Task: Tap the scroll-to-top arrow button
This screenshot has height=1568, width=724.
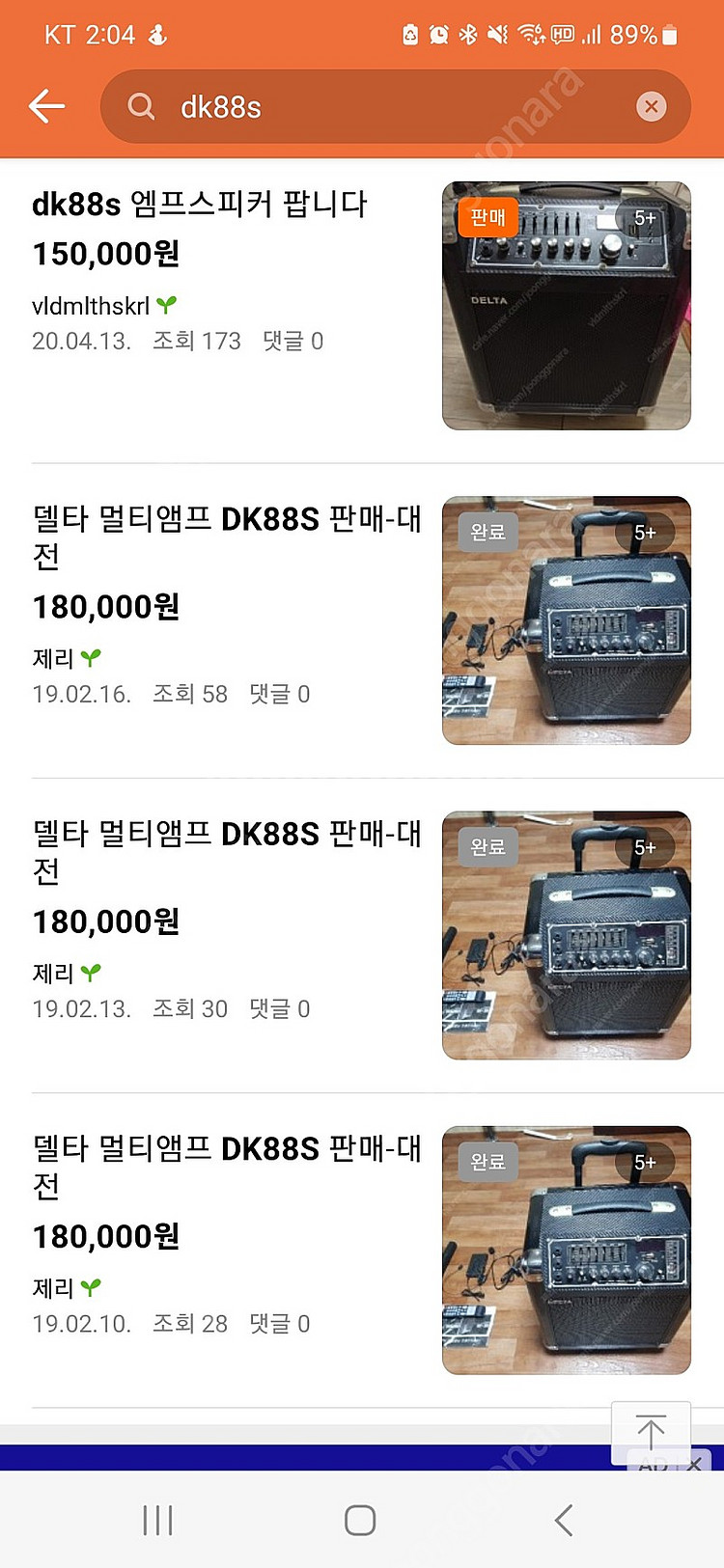Action: (x=653, y=1432)
